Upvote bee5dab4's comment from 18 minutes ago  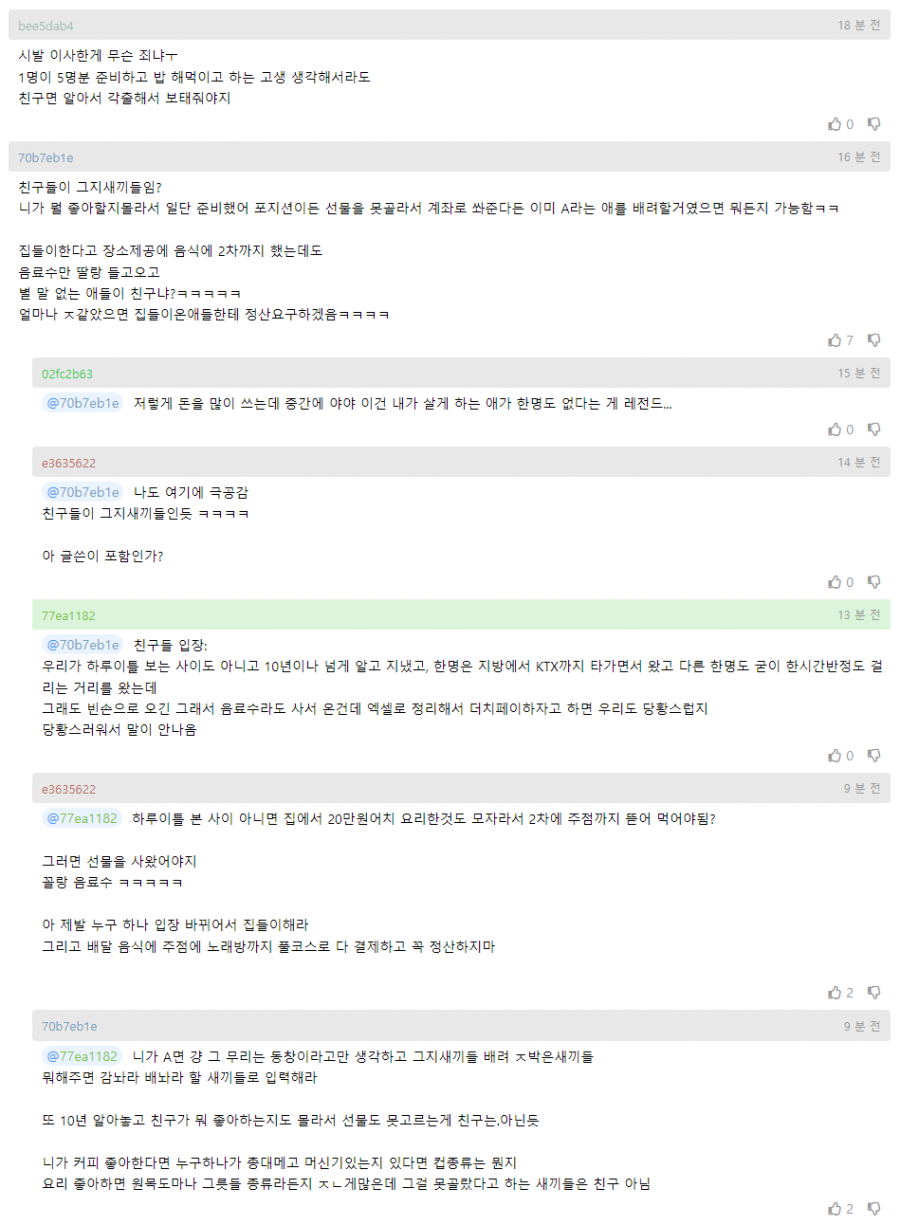[x=835, y=124]
